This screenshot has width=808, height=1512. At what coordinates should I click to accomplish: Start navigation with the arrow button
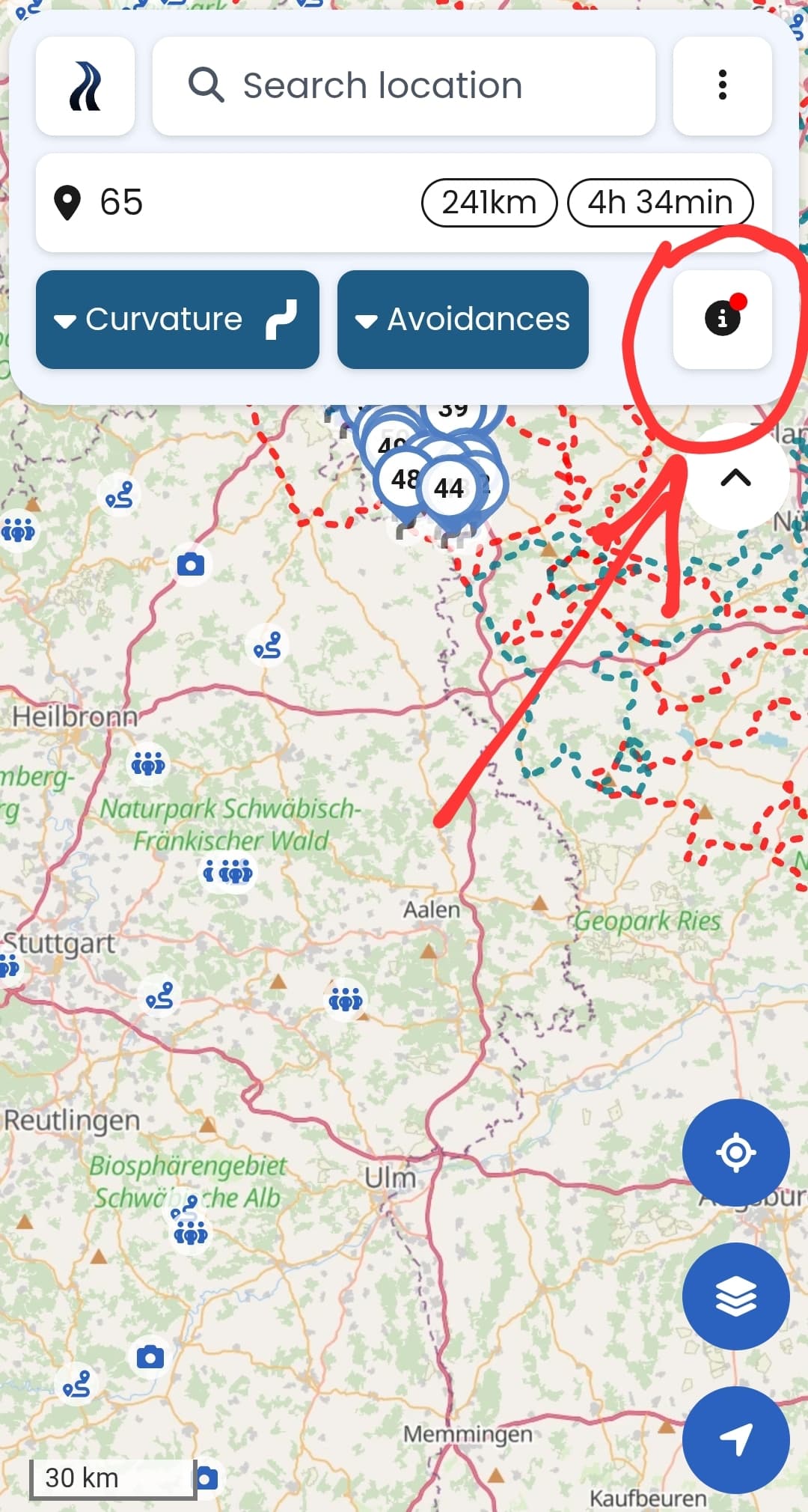pos(735,1439)
